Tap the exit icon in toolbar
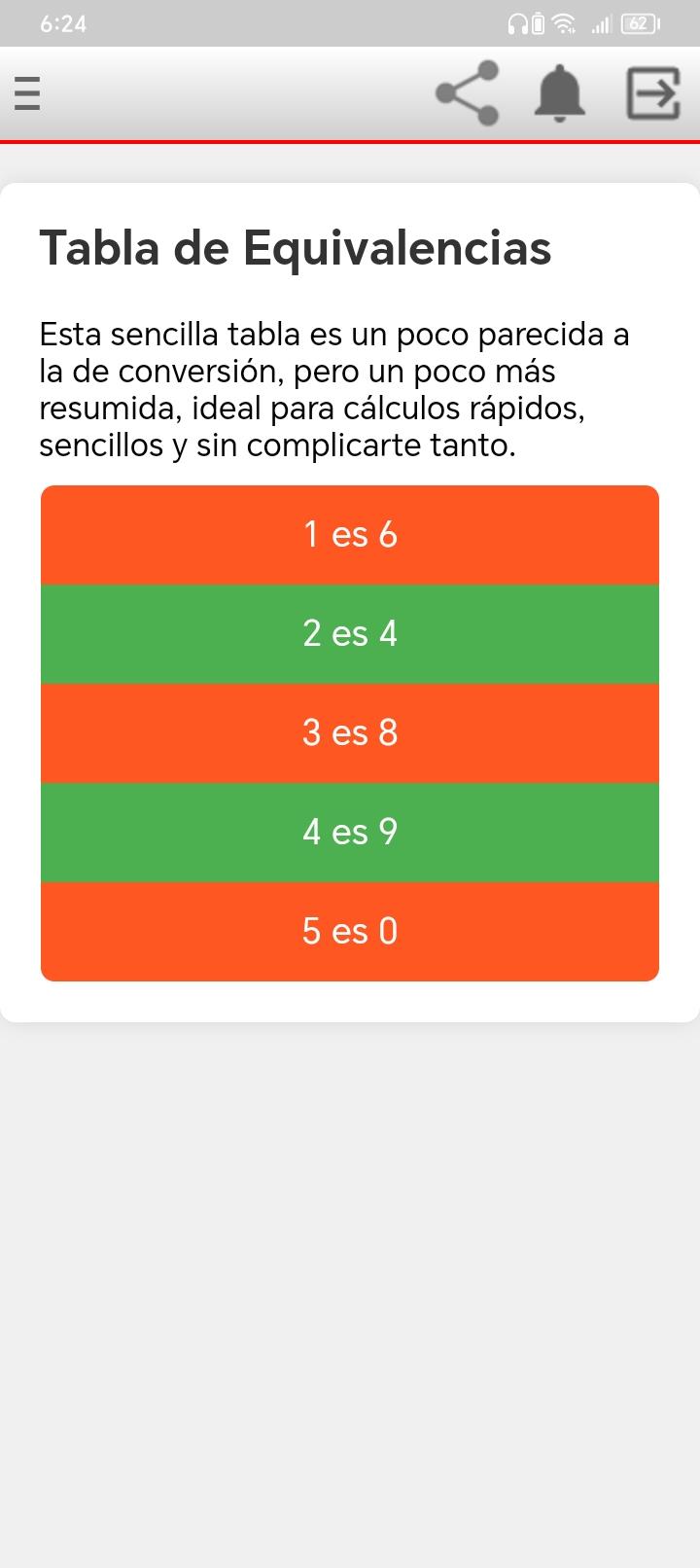Viewport: 700px width, 1568px height. [651, 93]
